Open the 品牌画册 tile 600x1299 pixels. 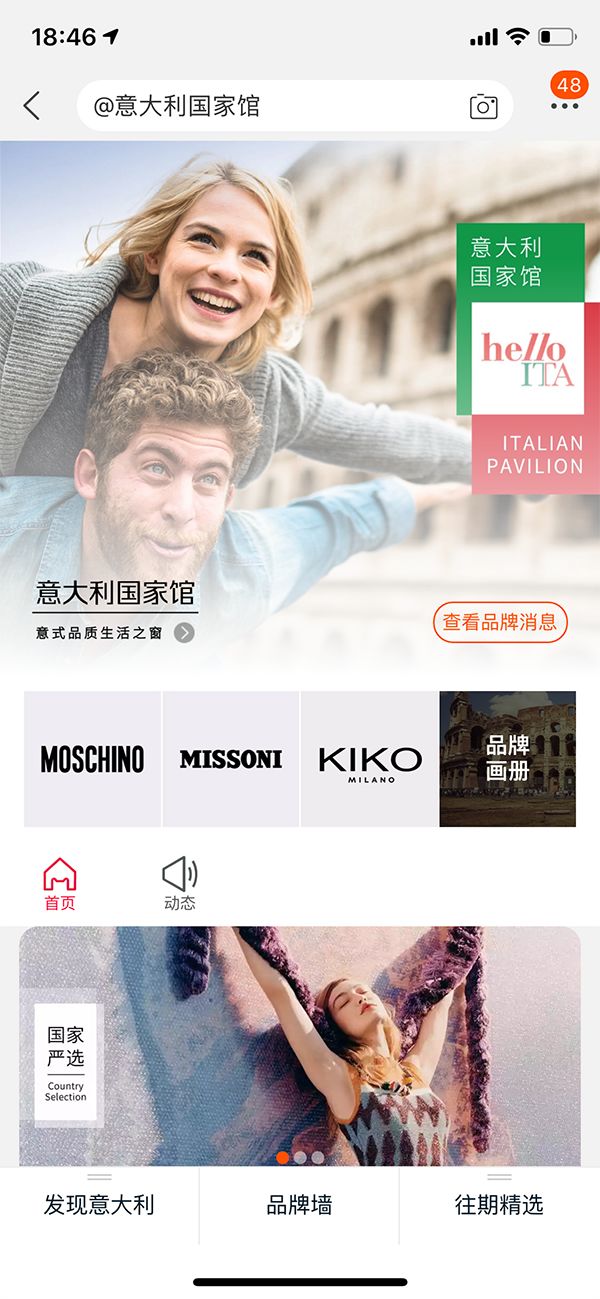tap(507, 759)
